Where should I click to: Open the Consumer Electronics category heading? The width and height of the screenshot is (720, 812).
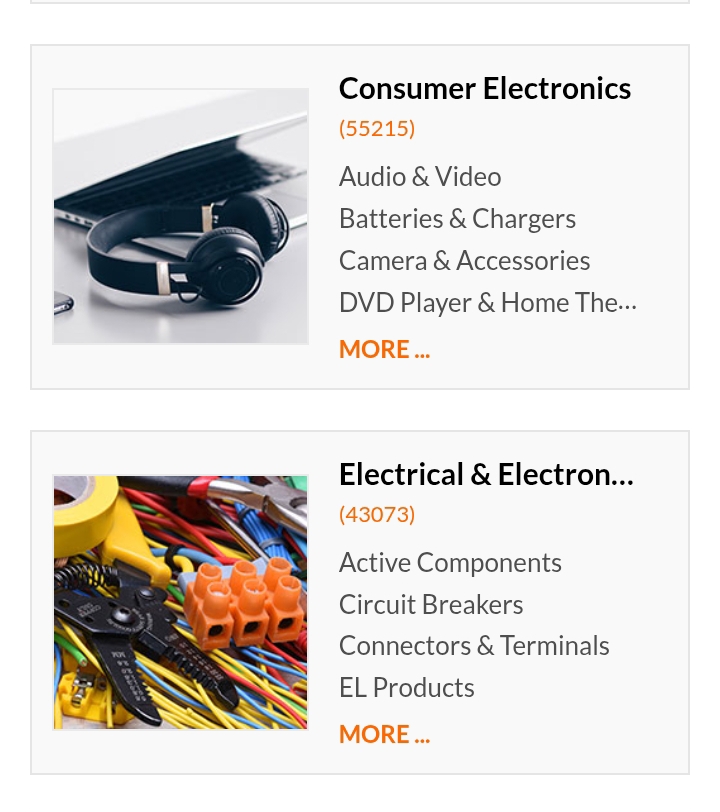pyautogui.click(x=484, y=88)
